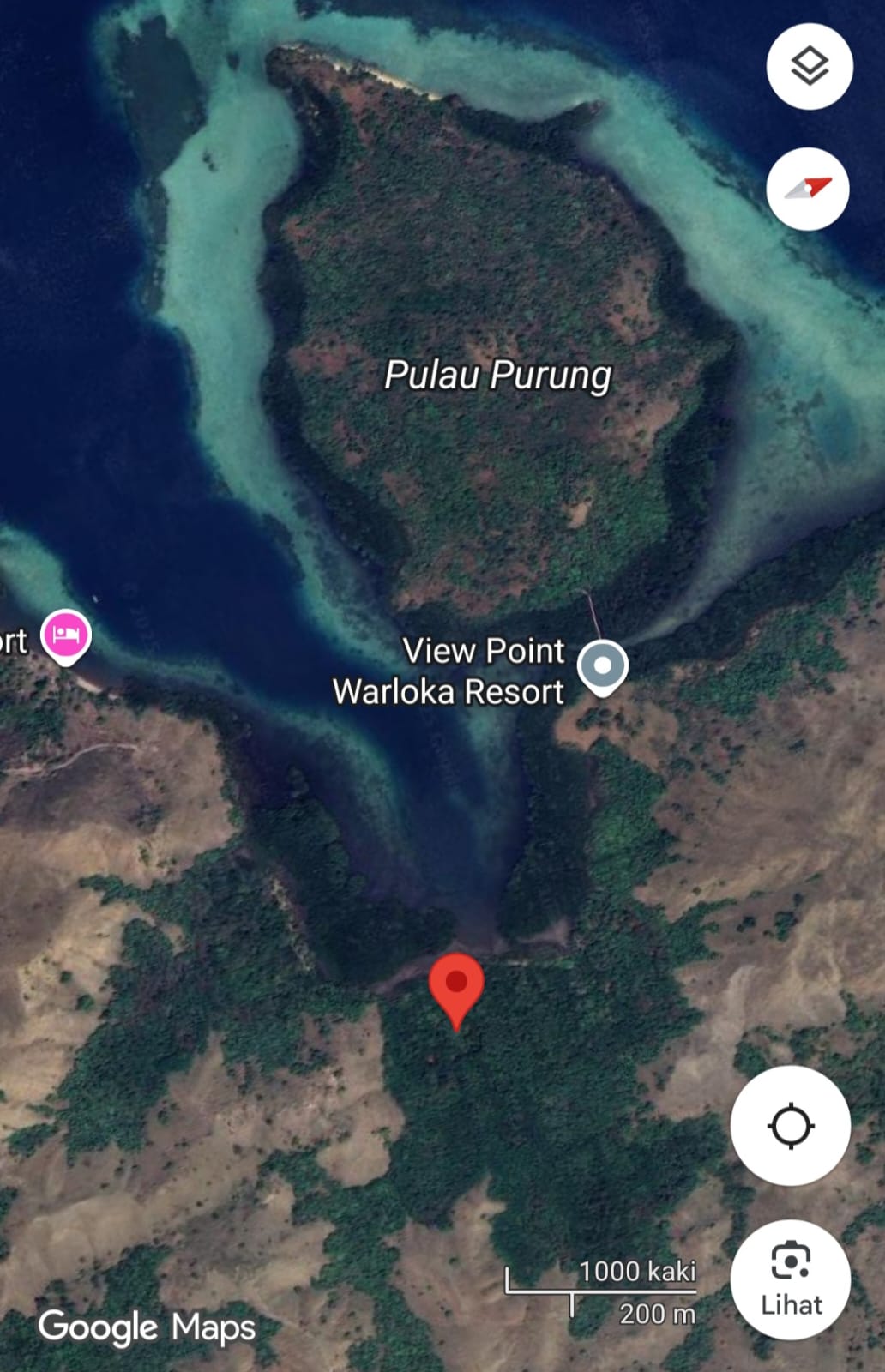Open the map layers selector

click(x=809, y=67)
